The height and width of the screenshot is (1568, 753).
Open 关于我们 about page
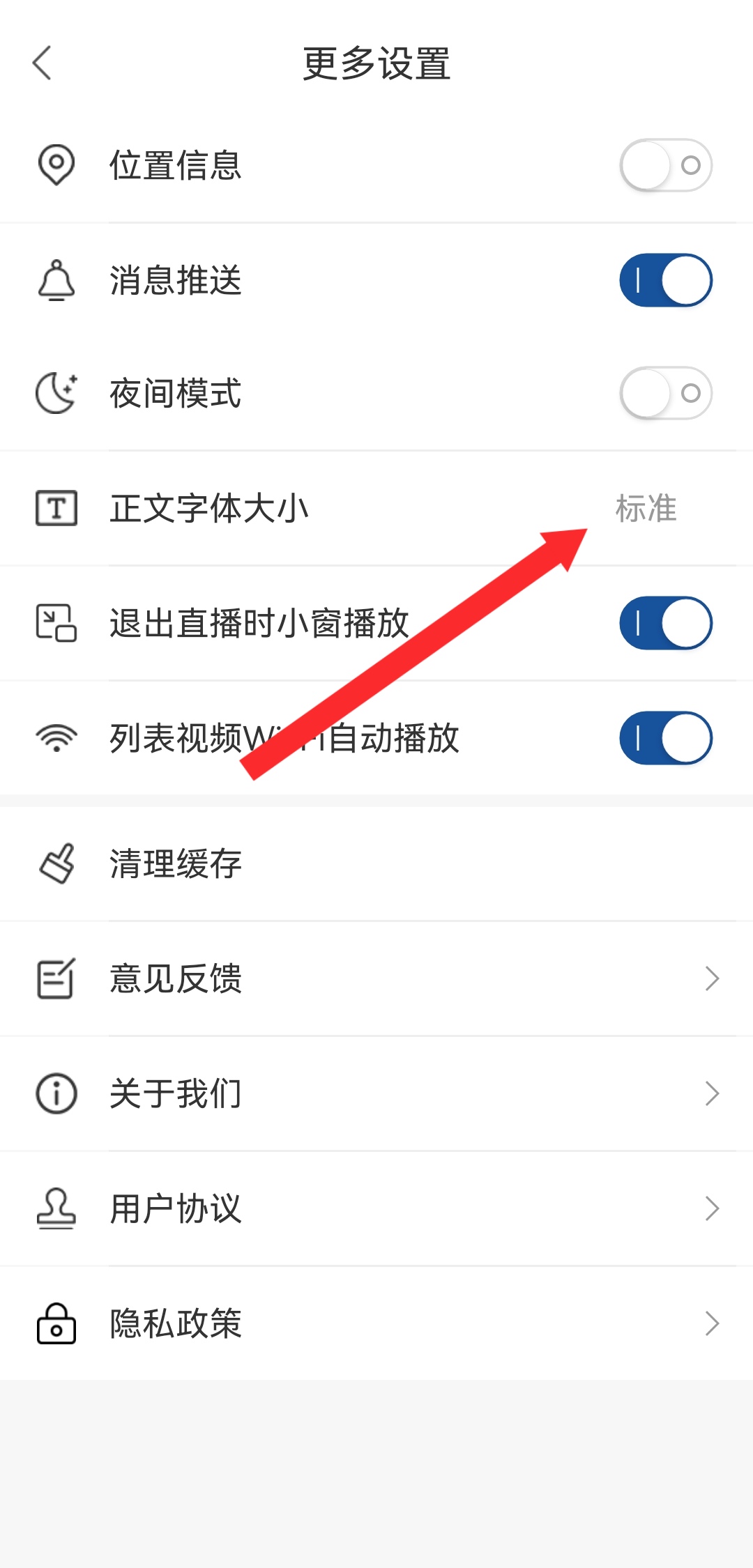click(x=376, y=1093)
